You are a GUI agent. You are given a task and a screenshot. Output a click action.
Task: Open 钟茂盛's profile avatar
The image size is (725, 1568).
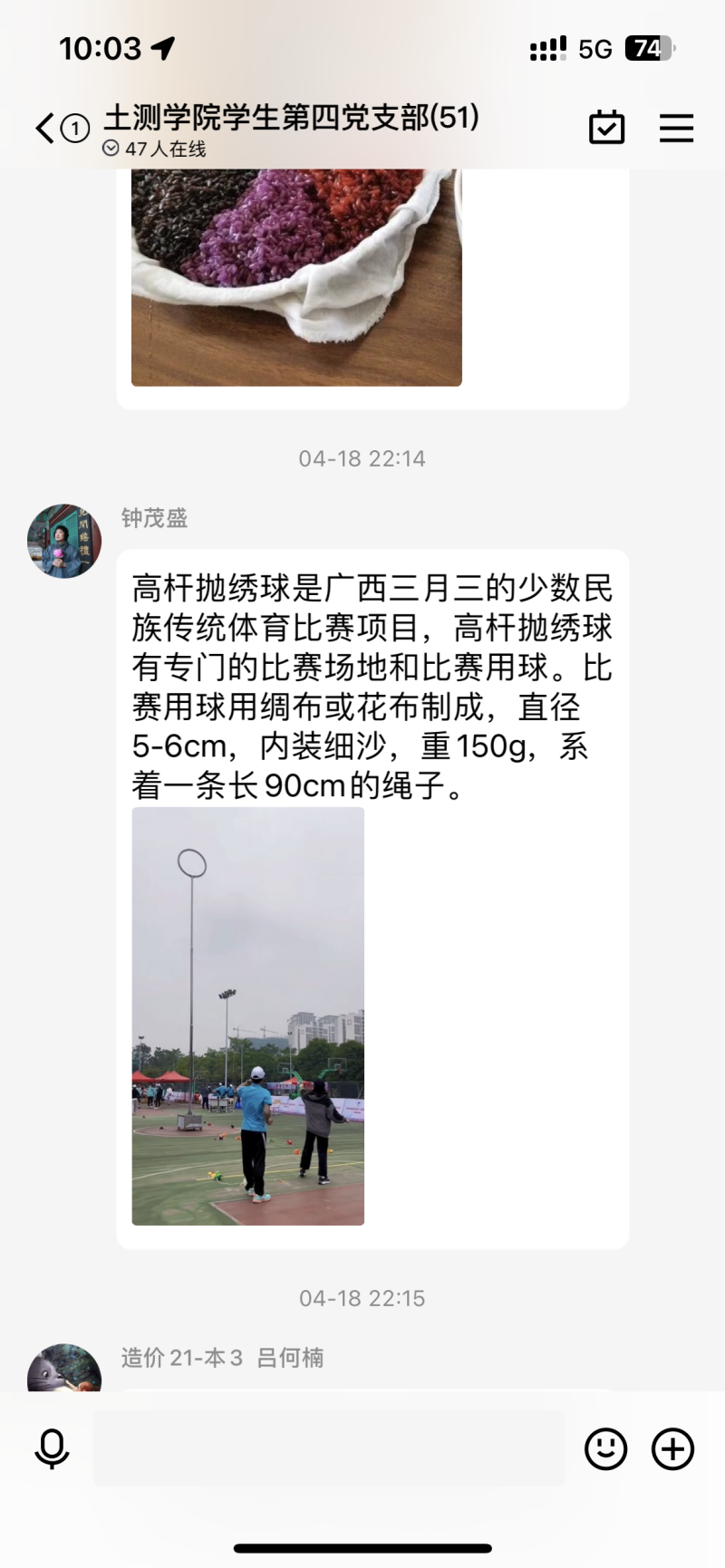pyautogui.click(x=64, y=541)
